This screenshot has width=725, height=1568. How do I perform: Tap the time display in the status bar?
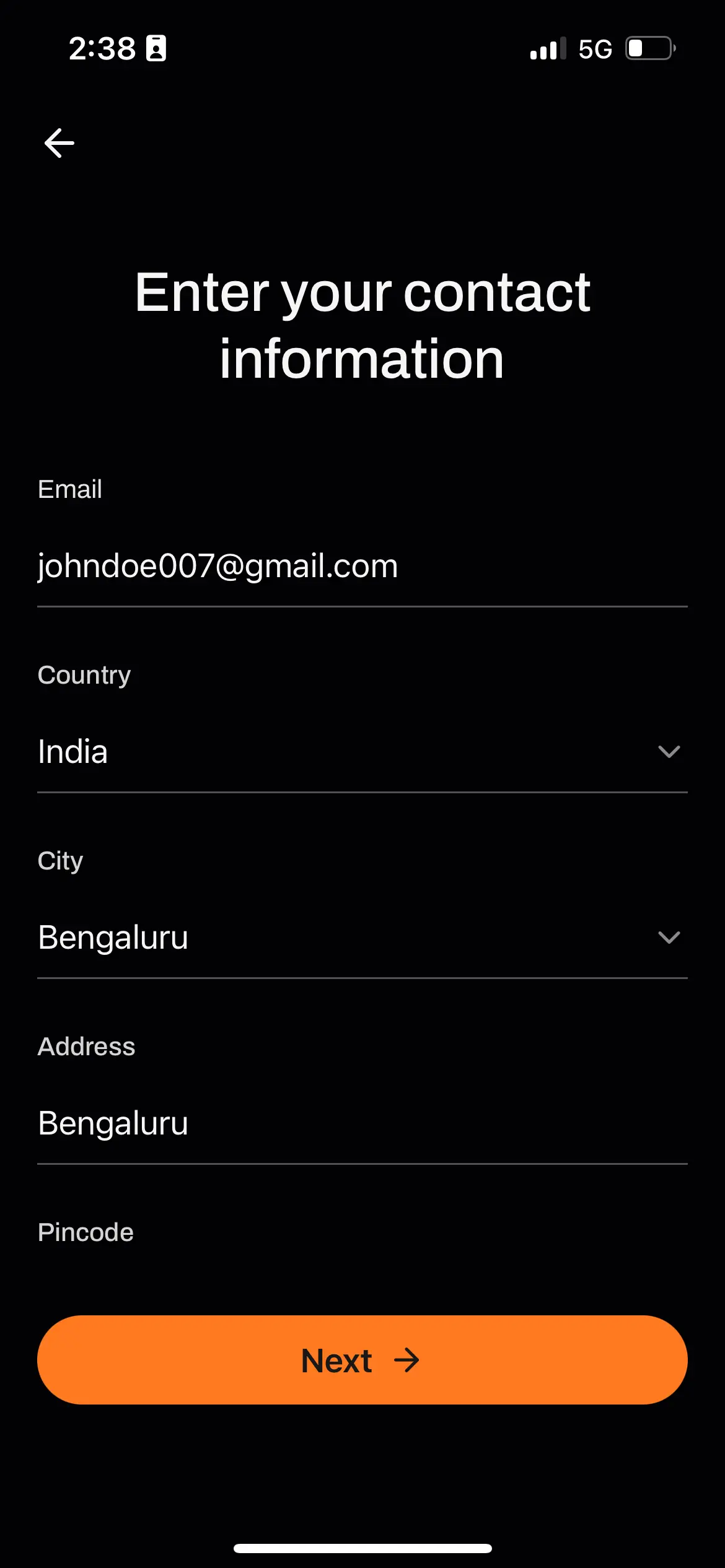103,48
